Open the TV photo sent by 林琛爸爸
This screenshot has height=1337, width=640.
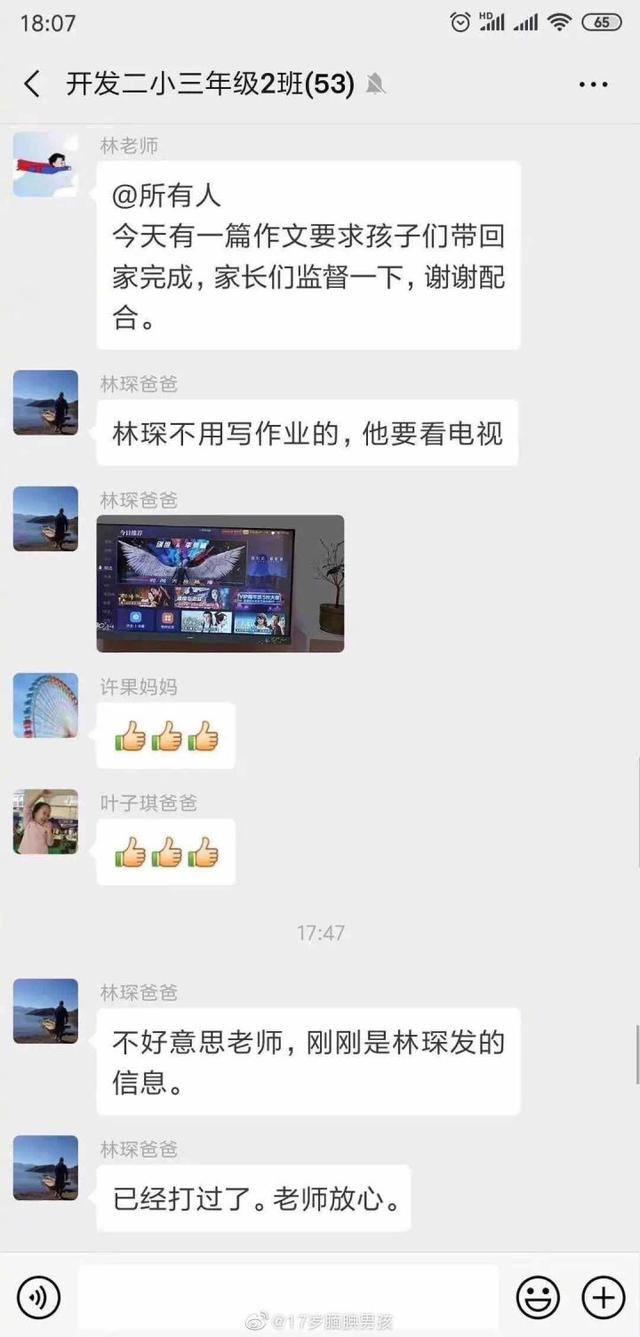(220, 583)
